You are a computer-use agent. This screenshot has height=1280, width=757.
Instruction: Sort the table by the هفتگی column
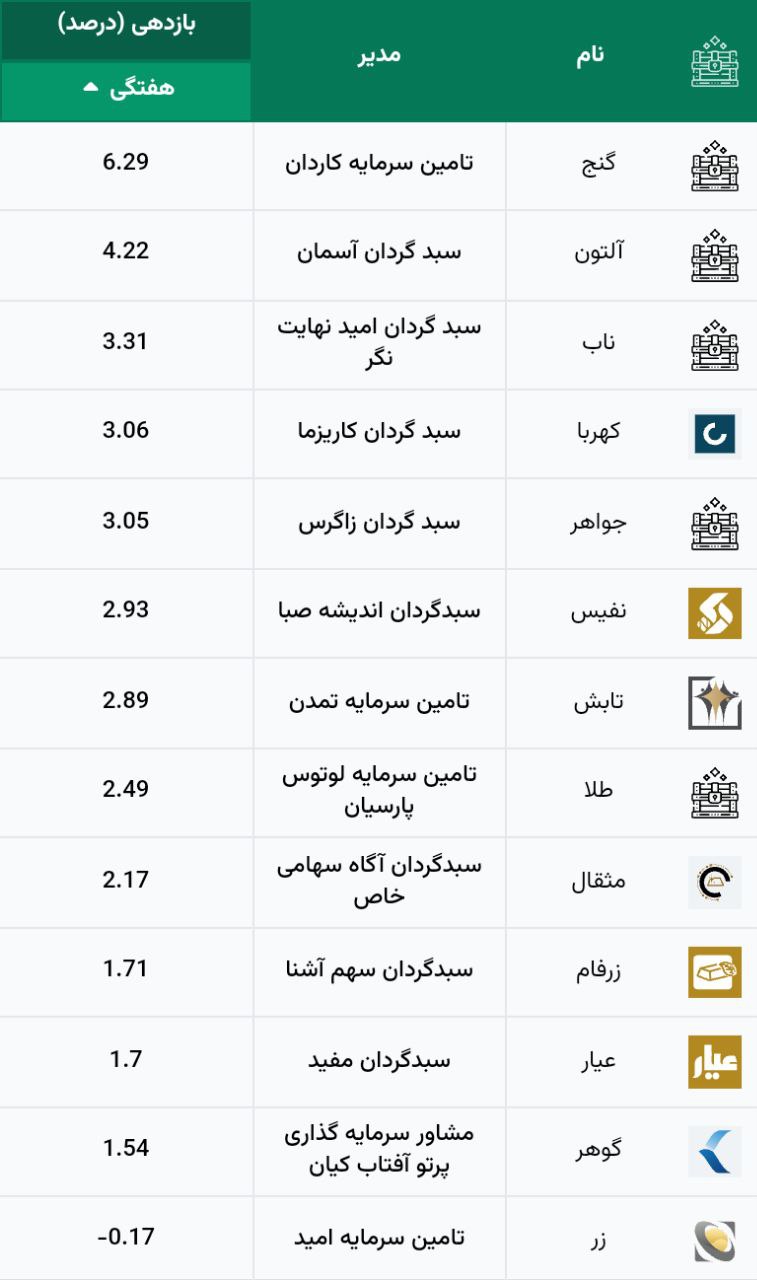click(126, 91)
